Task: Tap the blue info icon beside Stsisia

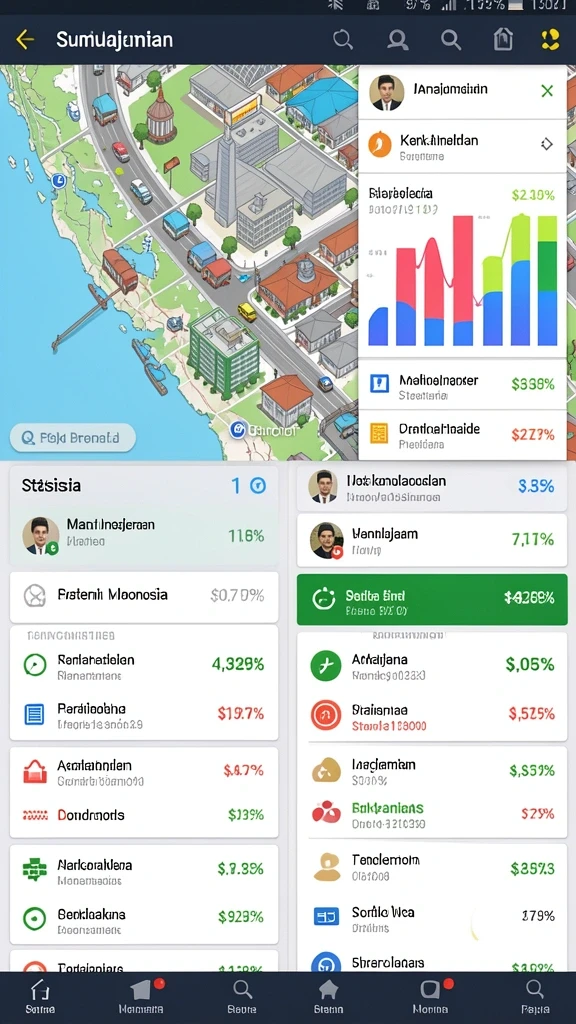Action: (x=258, y=485)
